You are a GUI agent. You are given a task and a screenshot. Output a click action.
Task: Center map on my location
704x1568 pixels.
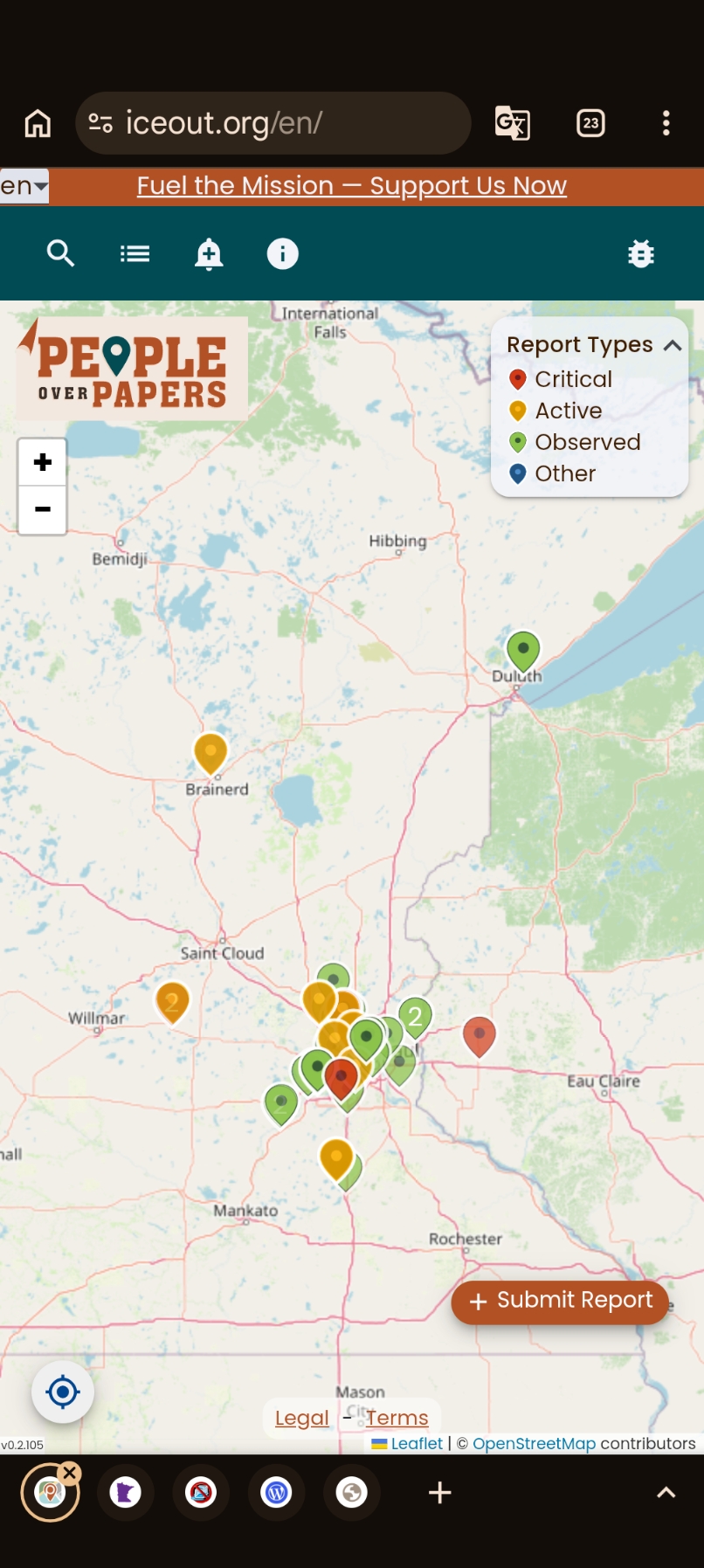[63, 1392]
